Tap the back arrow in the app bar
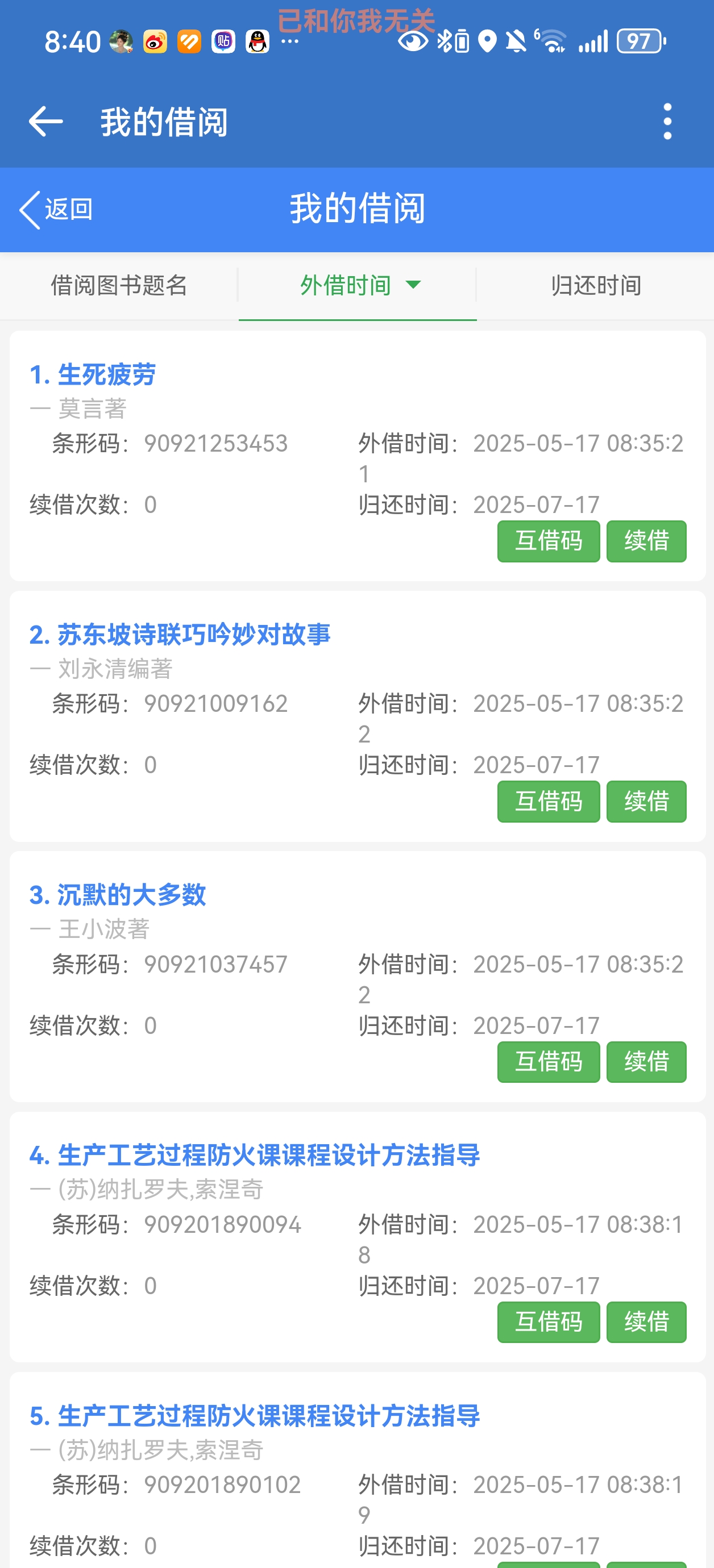Viewport: 714px width, 1568px height. [x=45, y=121]
